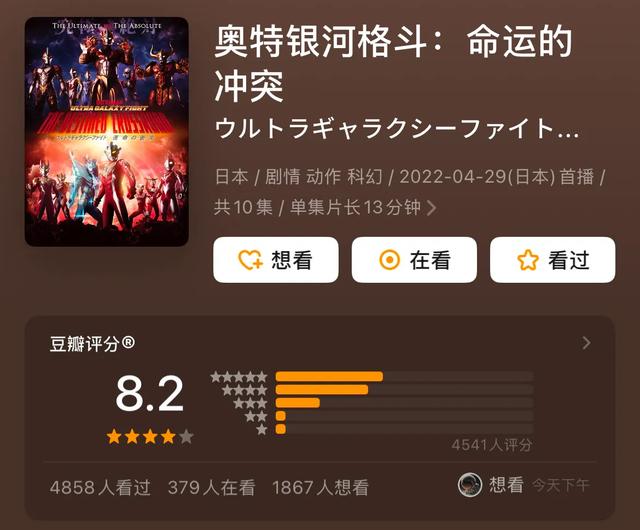The width and height of the screenshot is (640, 530).
Task: Expand the show info details chevron
Action: 432,208
